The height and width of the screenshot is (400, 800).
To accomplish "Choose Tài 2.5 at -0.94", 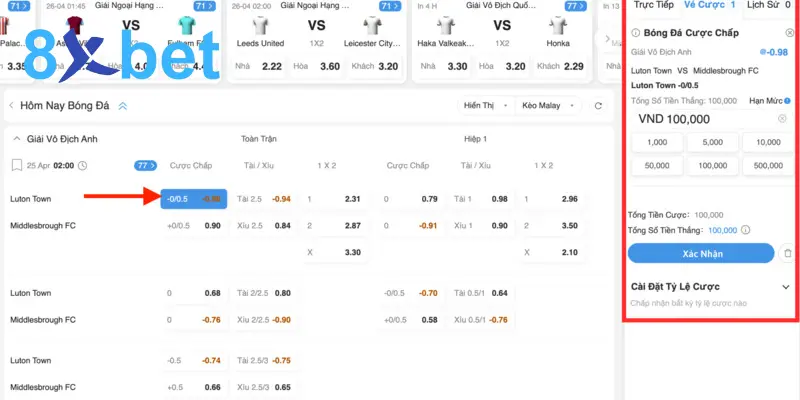I will pos(267,199).
